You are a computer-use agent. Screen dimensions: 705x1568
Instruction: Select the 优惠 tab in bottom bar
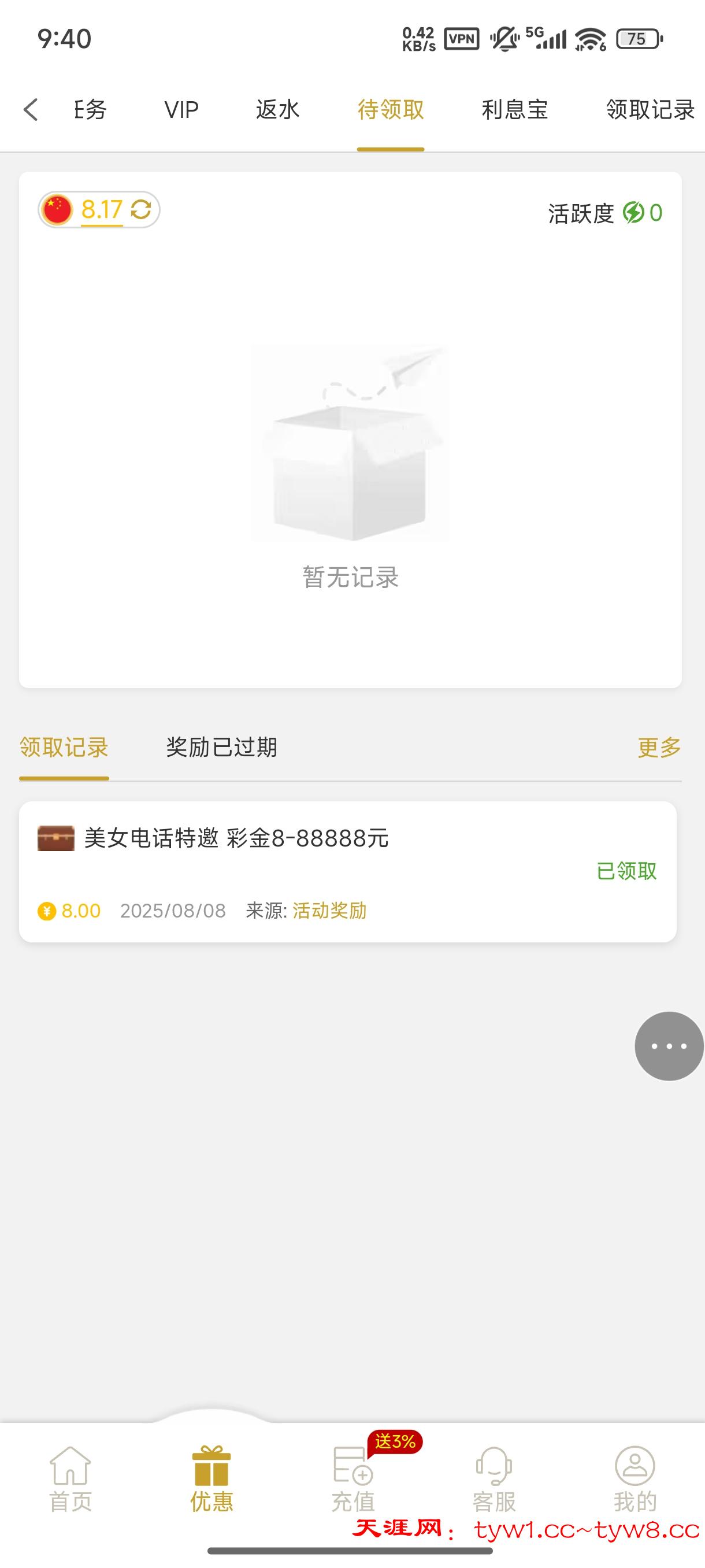211,1479
